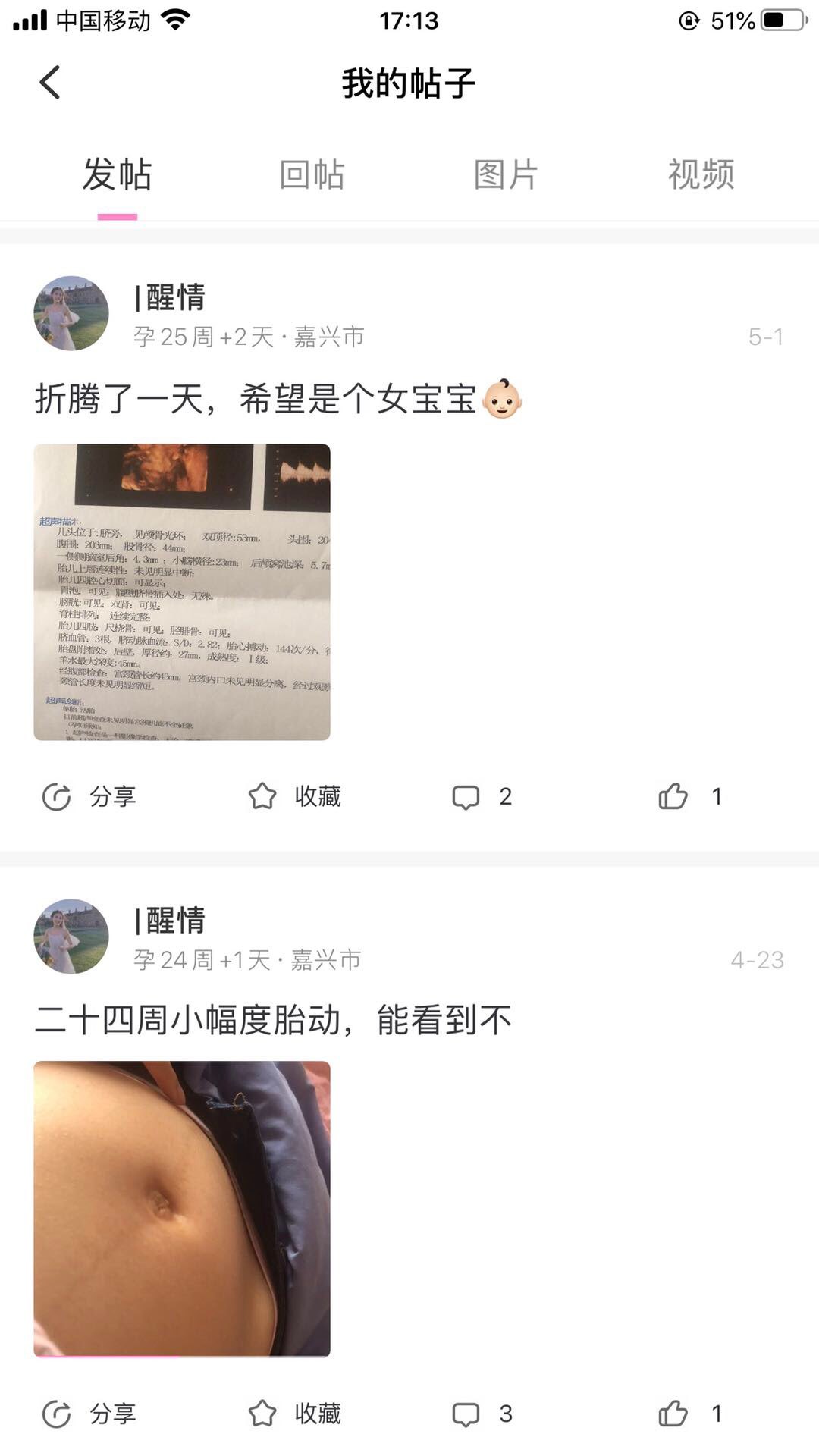Screen dimensions: 819x1456
Task: Switch to the 视频 tab
Action: click(701, 175)
